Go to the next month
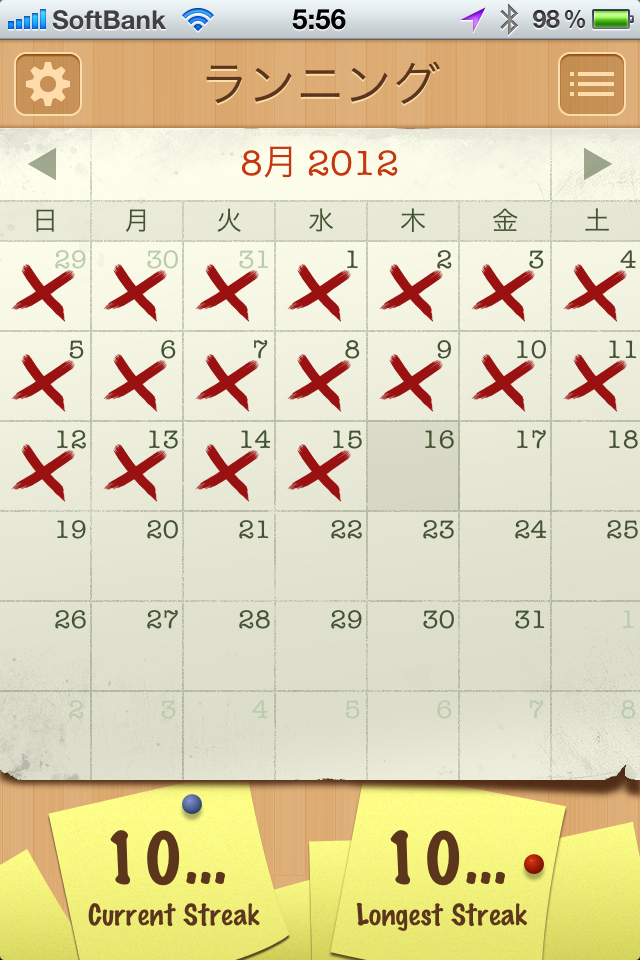The width and height of the screenshot is (640, 960). coord(597,164)
